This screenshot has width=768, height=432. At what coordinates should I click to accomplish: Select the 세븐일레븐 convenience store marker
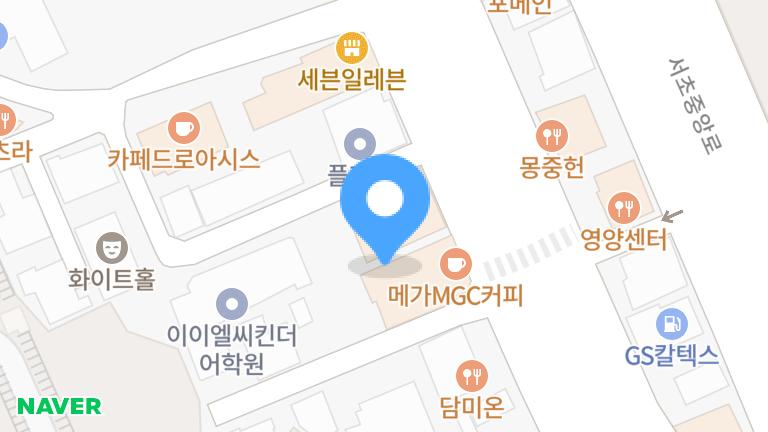click(x=350, y=45)
